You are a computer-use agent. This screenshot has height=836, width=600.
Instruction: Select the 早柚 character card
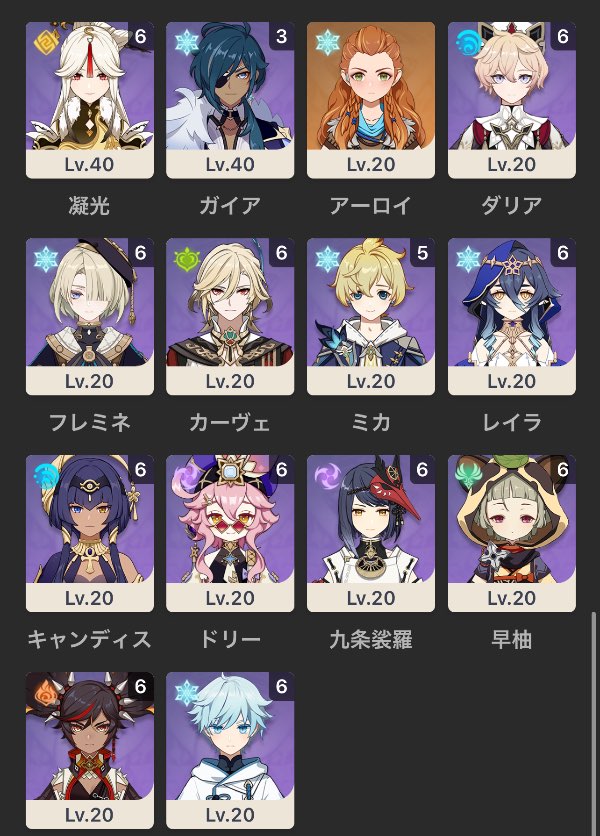512,532
